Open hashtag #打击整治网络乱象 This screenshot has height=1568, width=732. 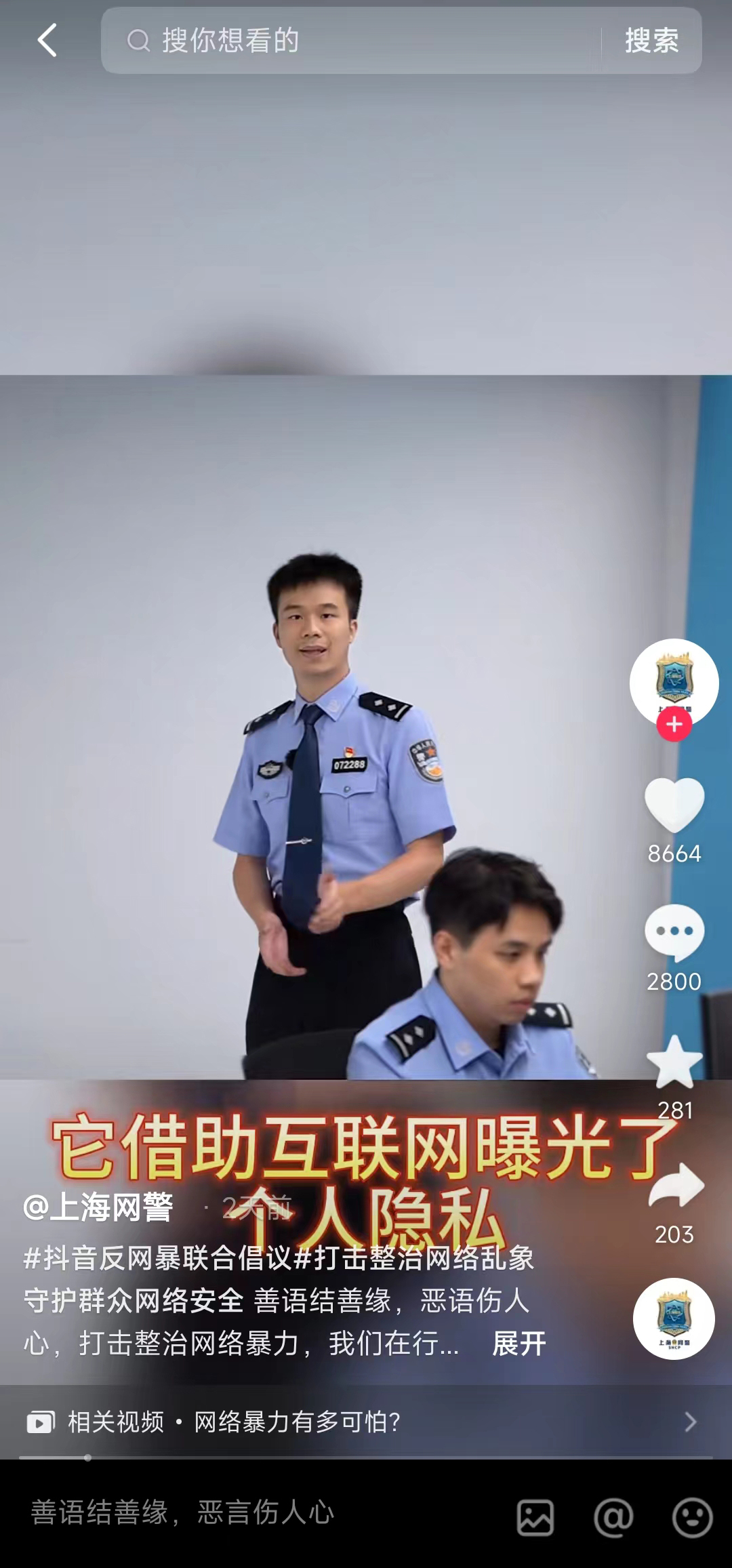tap(415, 1258)
